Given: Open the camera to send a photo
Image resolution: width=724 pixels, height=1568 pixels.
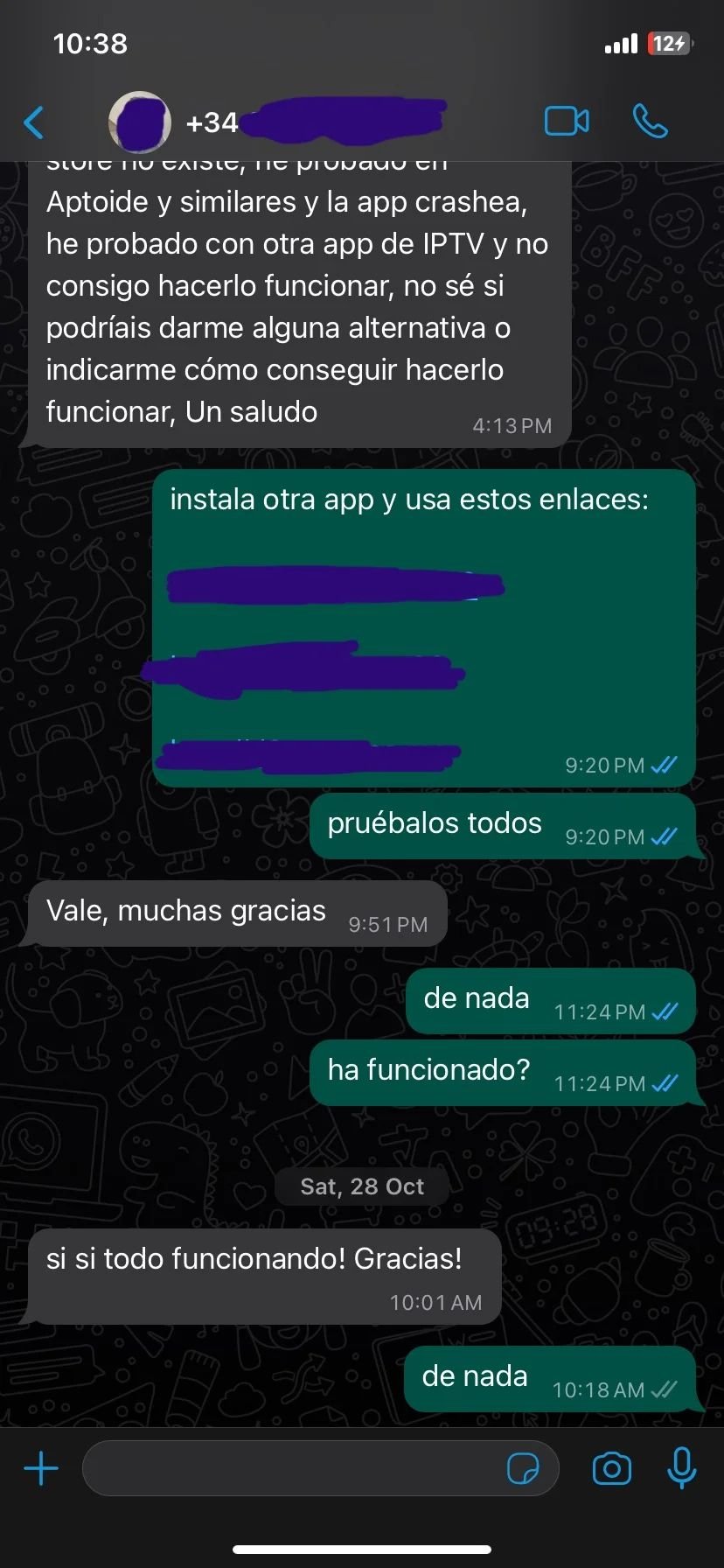Looking at the screenshot, I should [x=611, y=1467].
